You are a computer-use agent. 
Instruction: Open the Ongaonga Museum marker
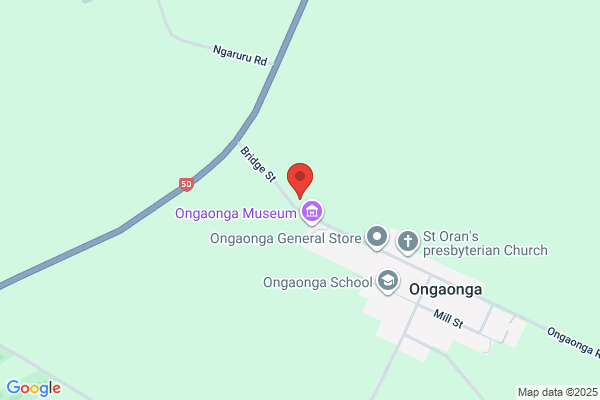coord(312,212)
